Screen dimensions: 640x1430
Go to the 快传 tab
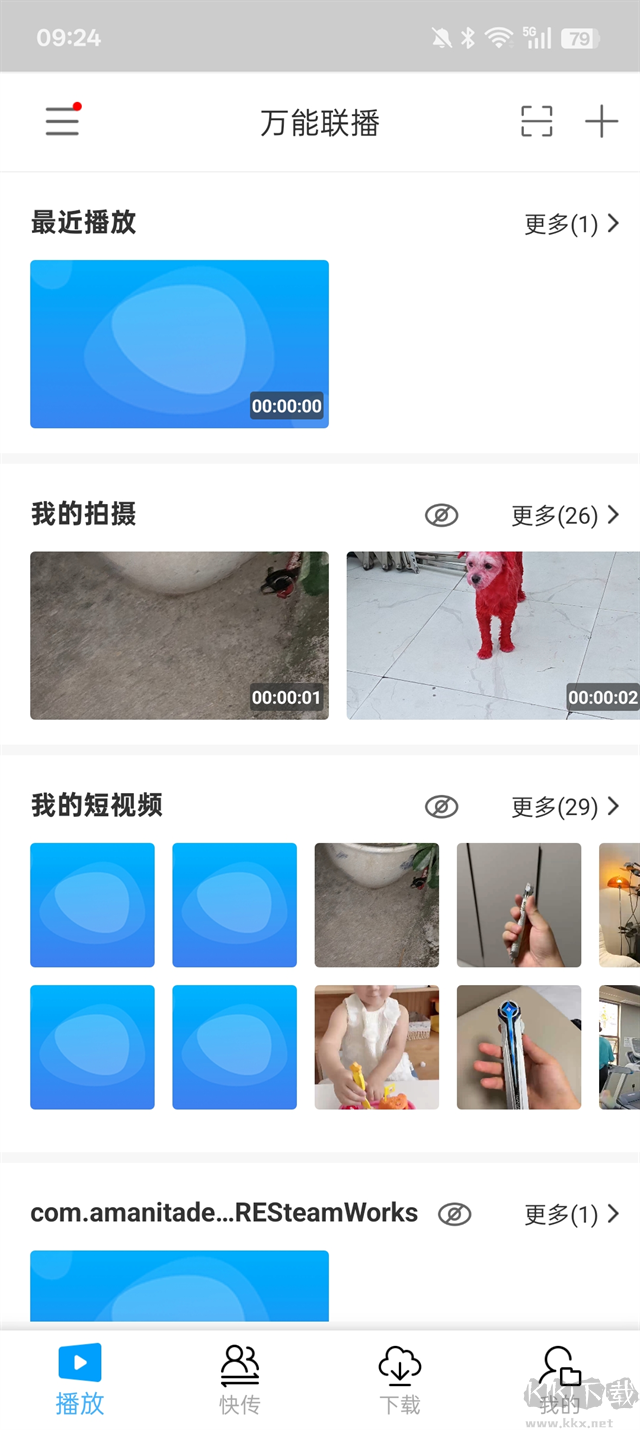pyautogui.click(x=240, y=1380)
